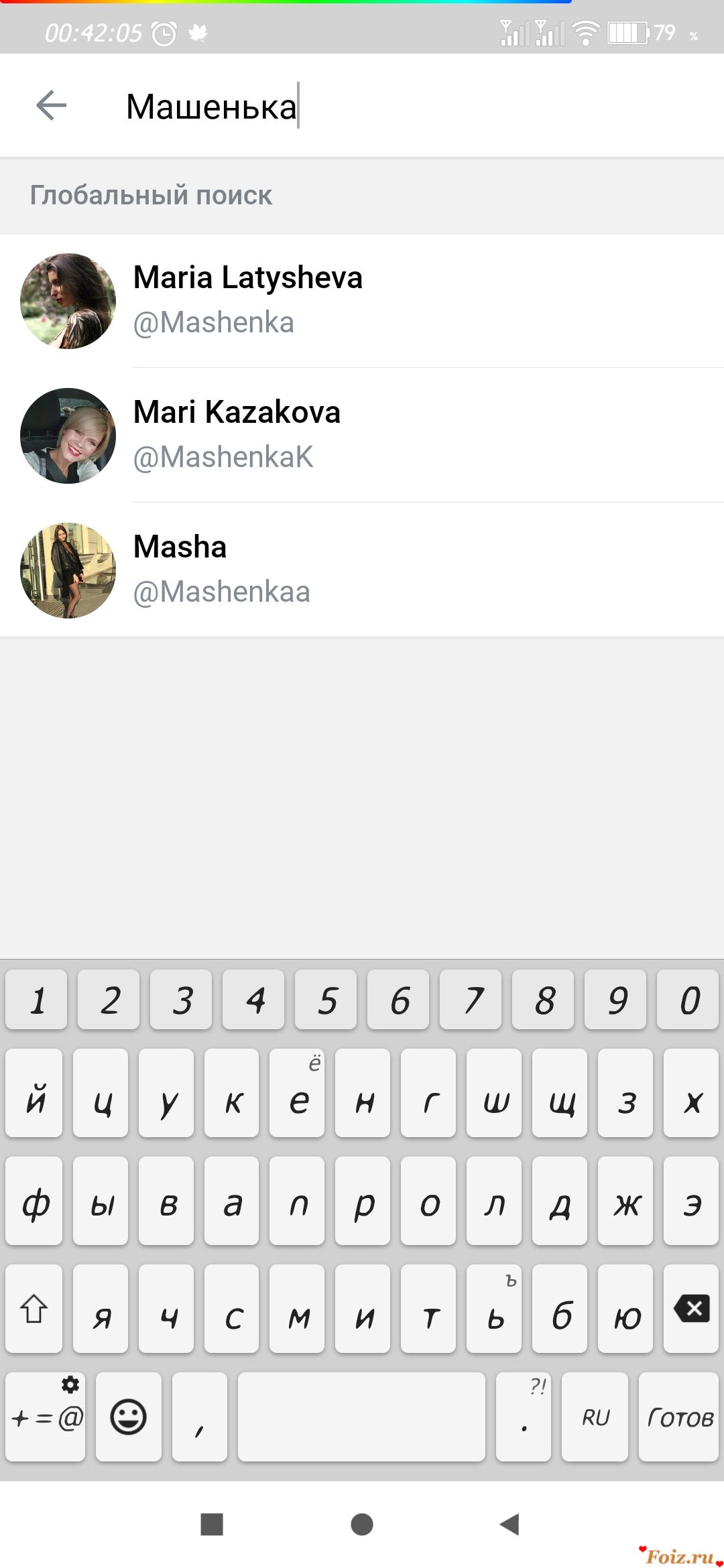This screenshot has width=724, height=1568.
Task: Go back using the arrow icon
Action: coord(51,106)
